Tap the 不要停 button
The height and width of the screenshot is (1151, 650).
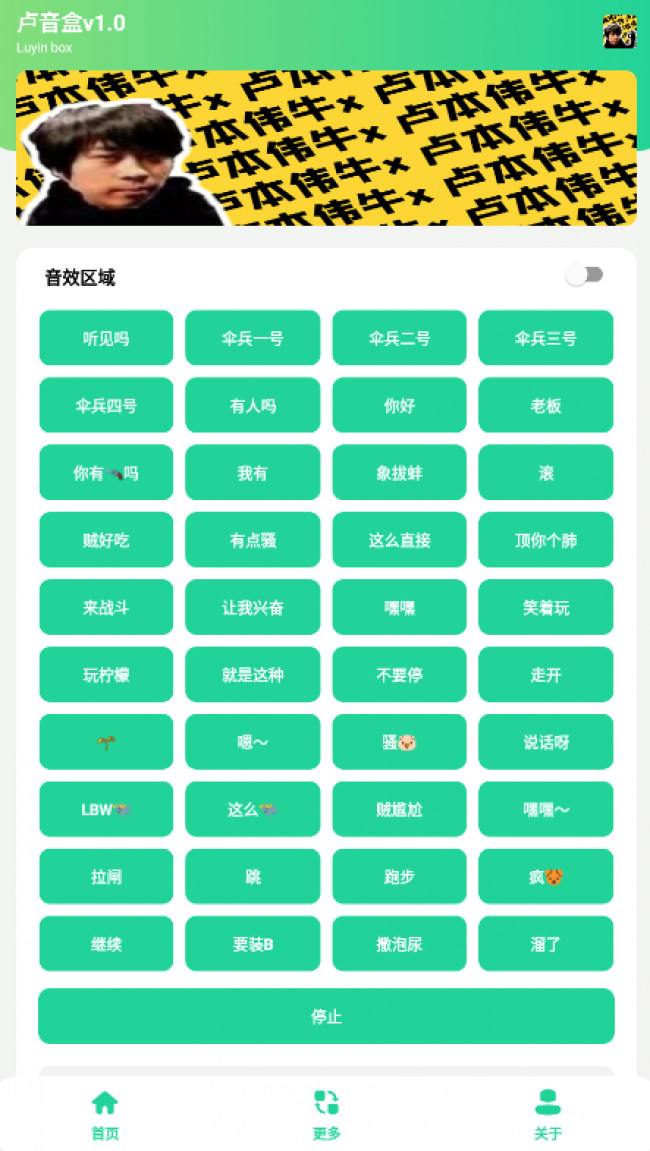coord(400,675)
